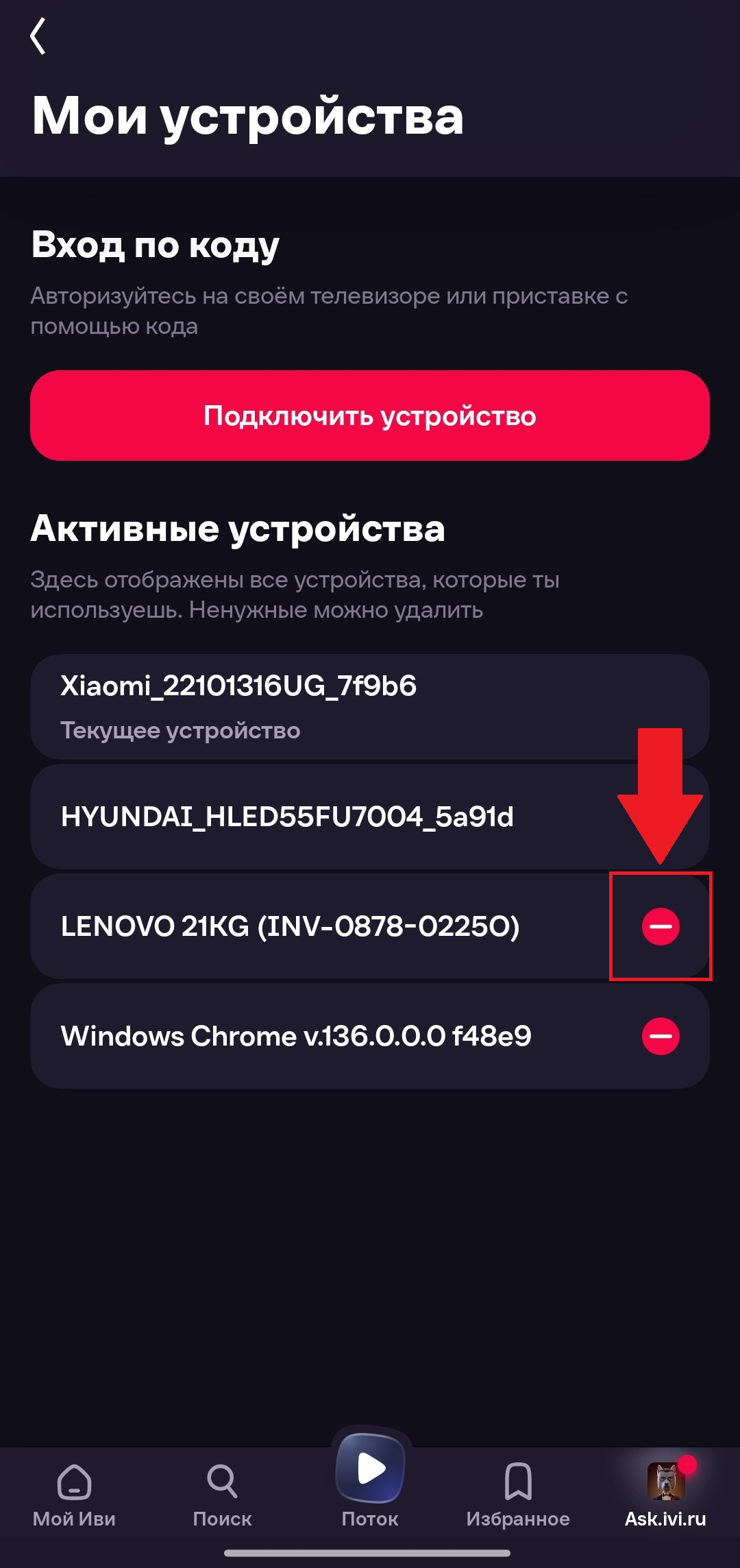
Task: Remove the LENOVO 21KG device
Action: [x=661, y=926]
